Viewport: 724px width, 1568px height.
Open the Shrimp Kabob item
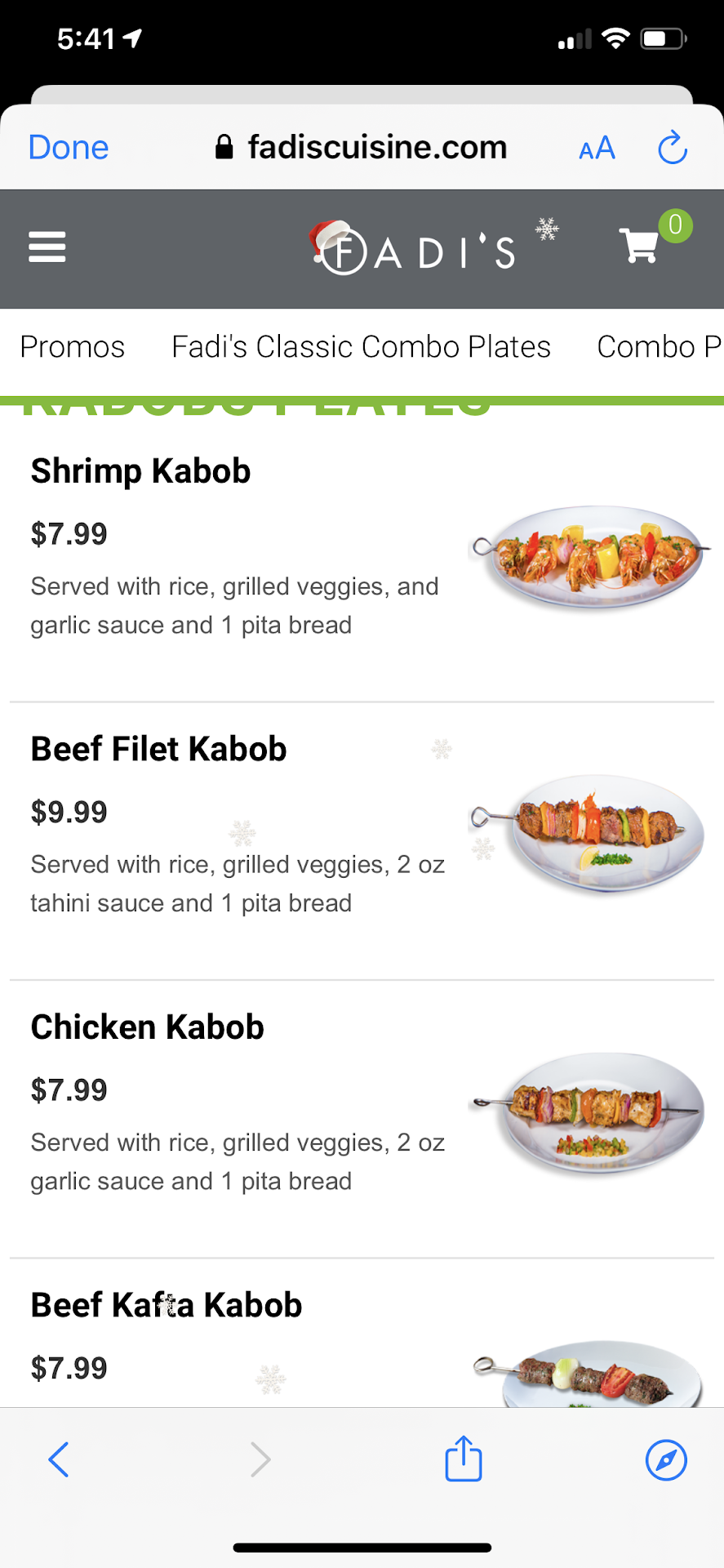140,471
